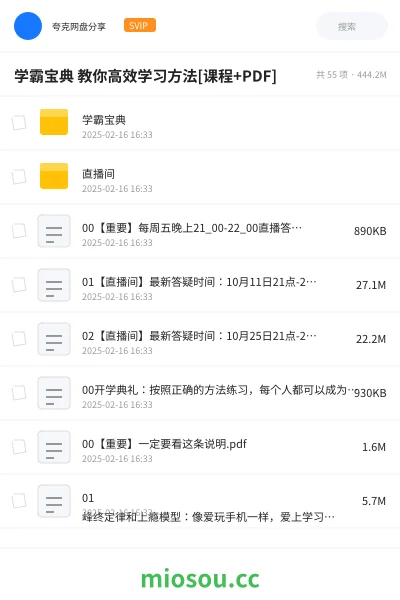Tap the 搜索 search box

pos(351,26)
